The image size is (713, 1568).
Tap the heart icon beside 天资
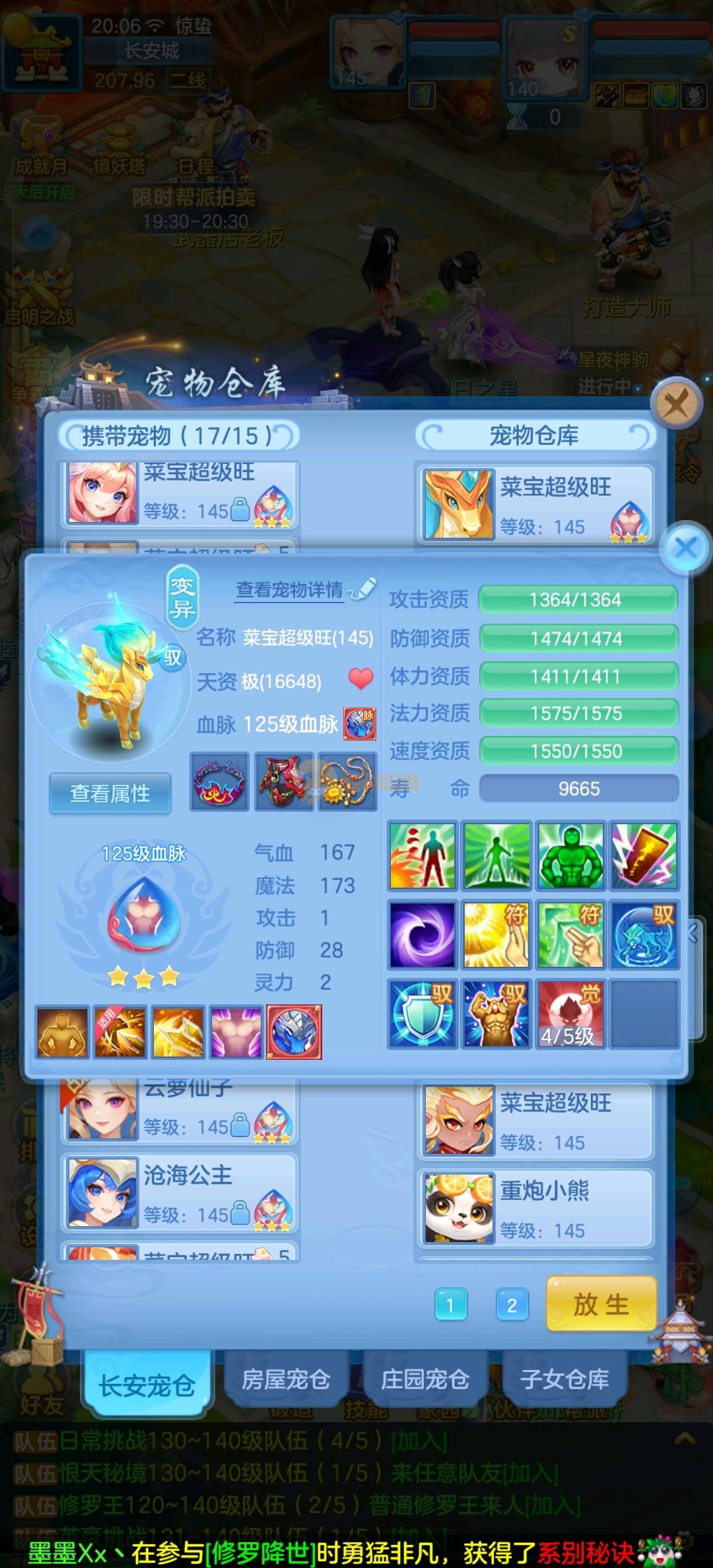360,679
